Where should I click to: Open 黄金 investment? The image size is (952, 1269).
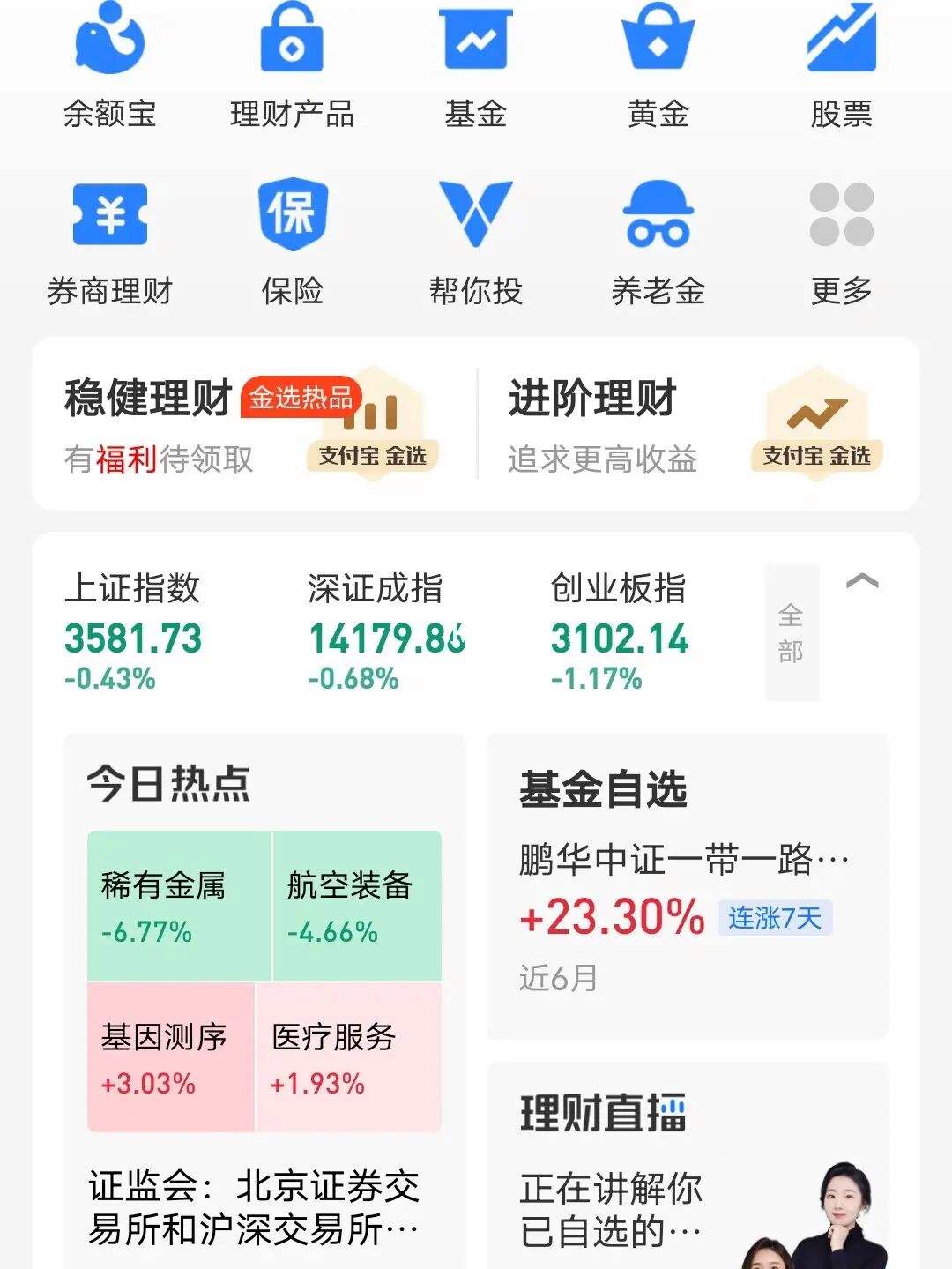[x=658, y=66]
